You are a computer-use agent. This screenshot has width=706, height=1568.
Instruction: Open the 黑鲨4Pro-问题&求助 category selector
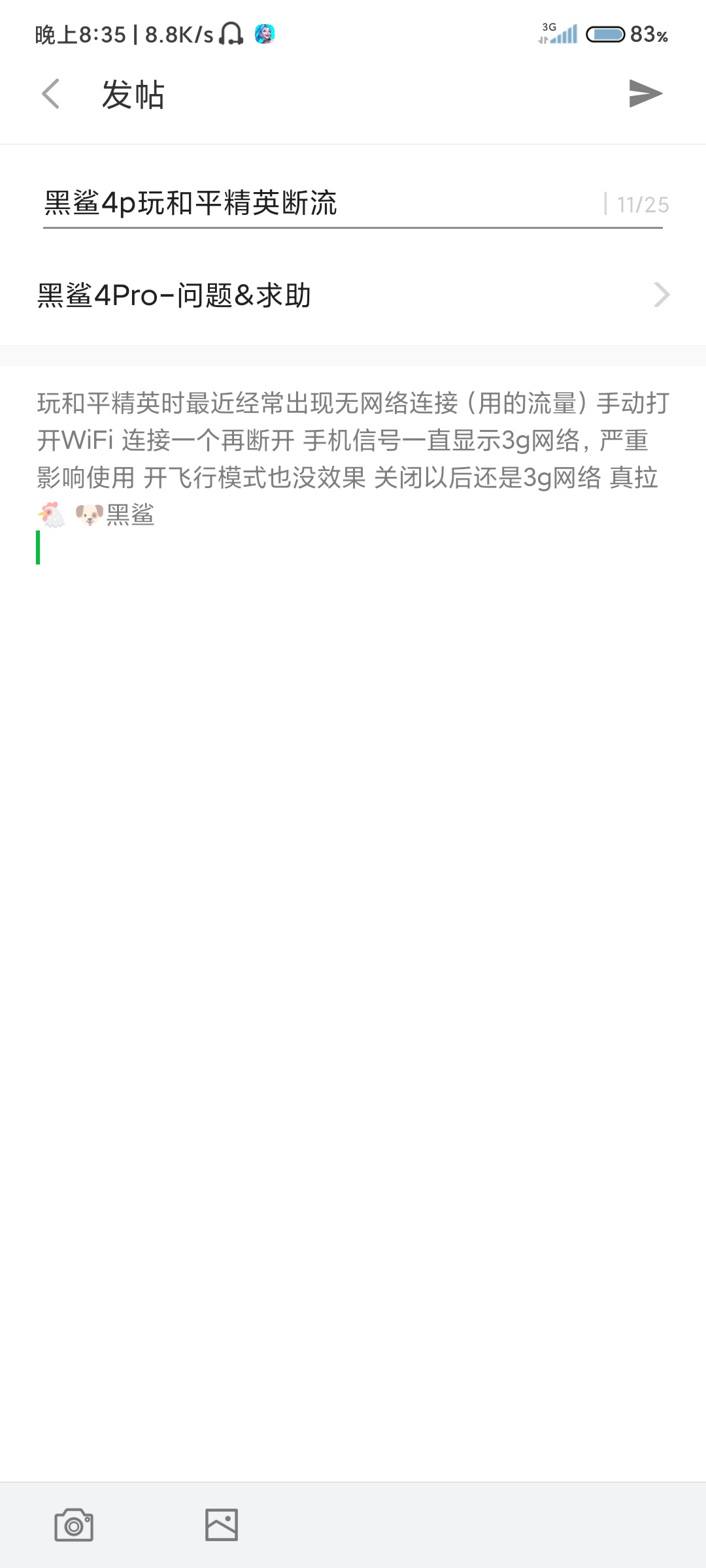click(x=353, y=295)
